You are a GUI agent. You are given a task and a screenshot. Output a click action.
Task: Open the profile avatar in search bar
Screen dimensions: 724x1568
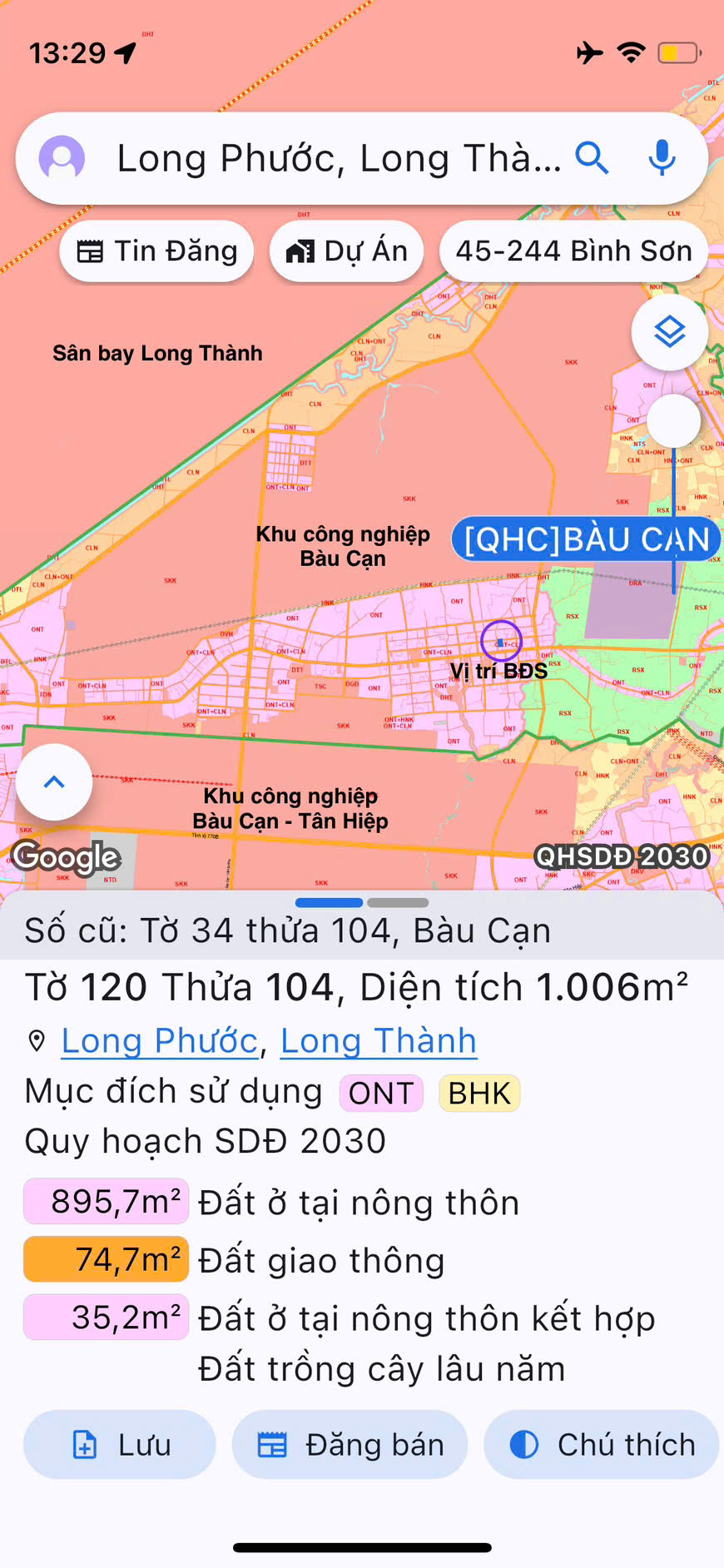coord(62,158)
